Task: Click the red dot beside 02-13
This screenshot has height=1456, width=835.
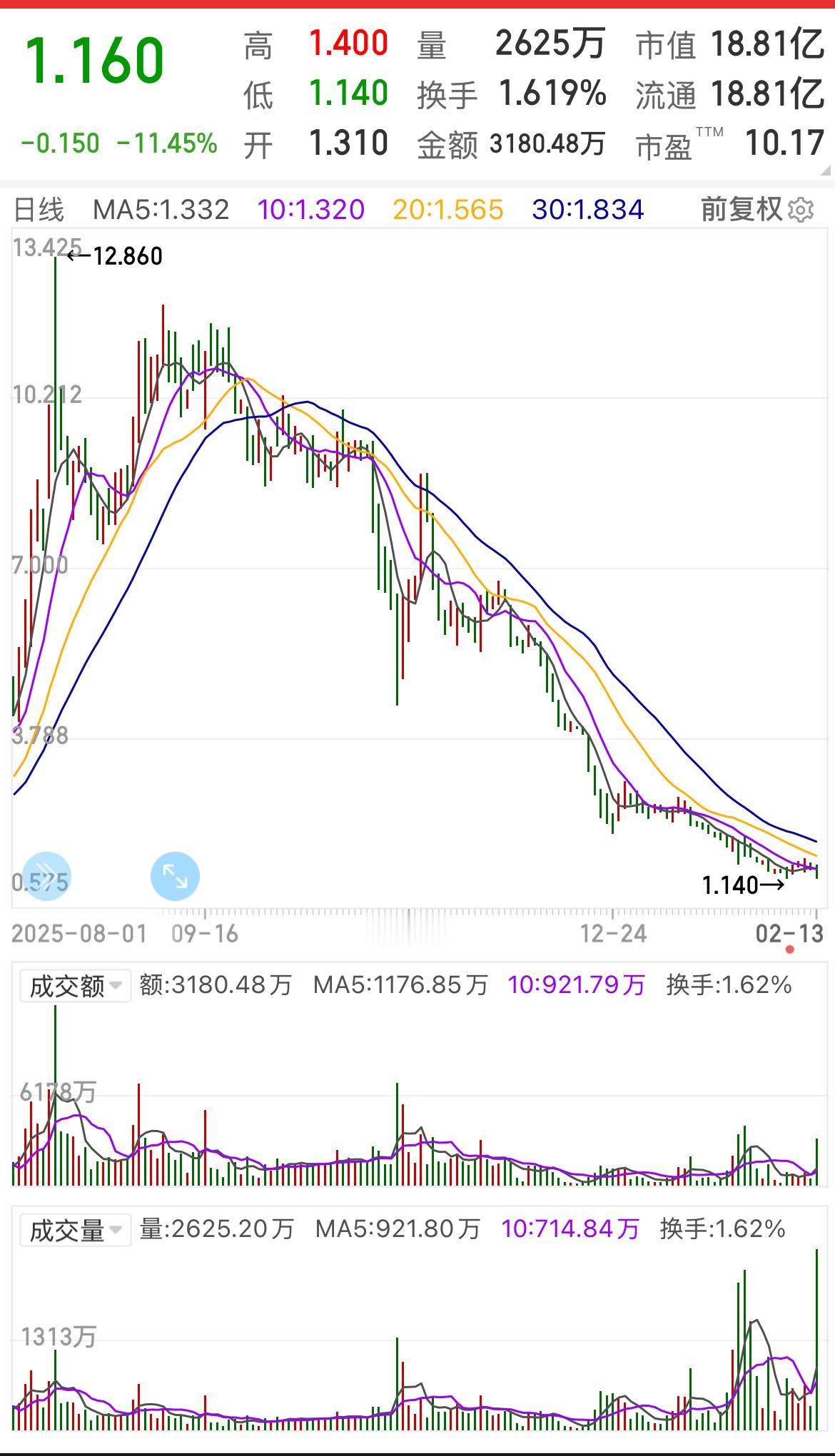Action: [789, 951]
